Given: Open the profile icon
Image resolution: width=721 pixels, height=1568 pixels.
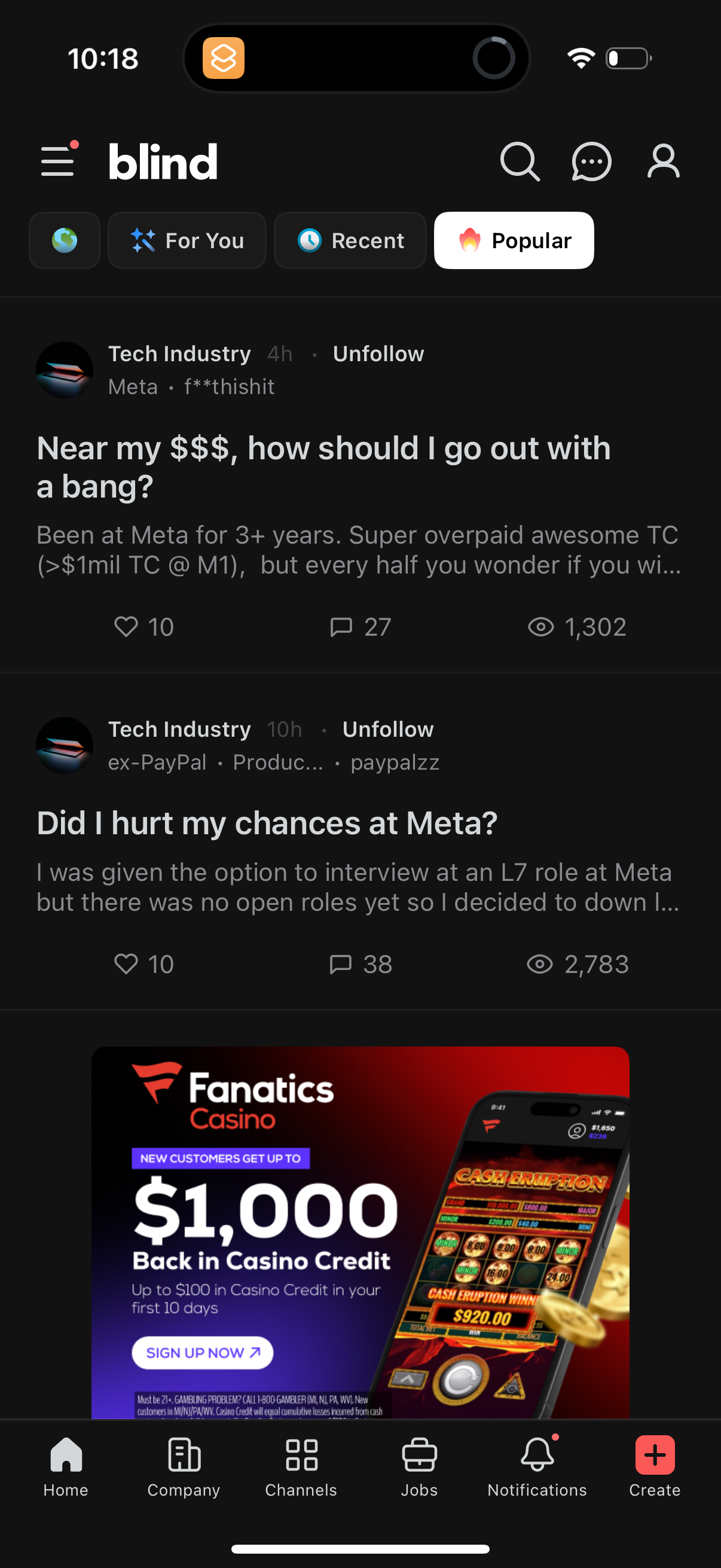Looking at the screenshot, I should point(662,161).
